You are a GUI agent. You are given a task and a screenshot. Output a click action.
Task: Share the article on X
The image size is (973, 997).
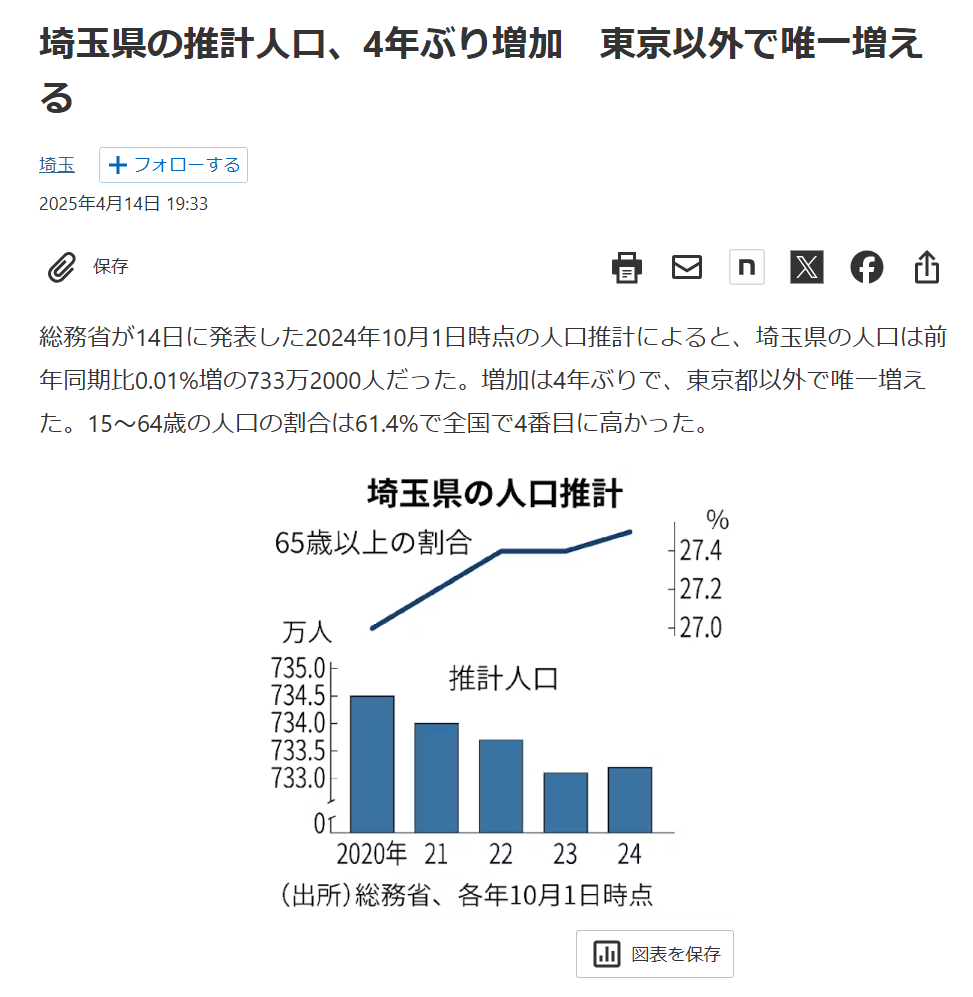(807, 267)
